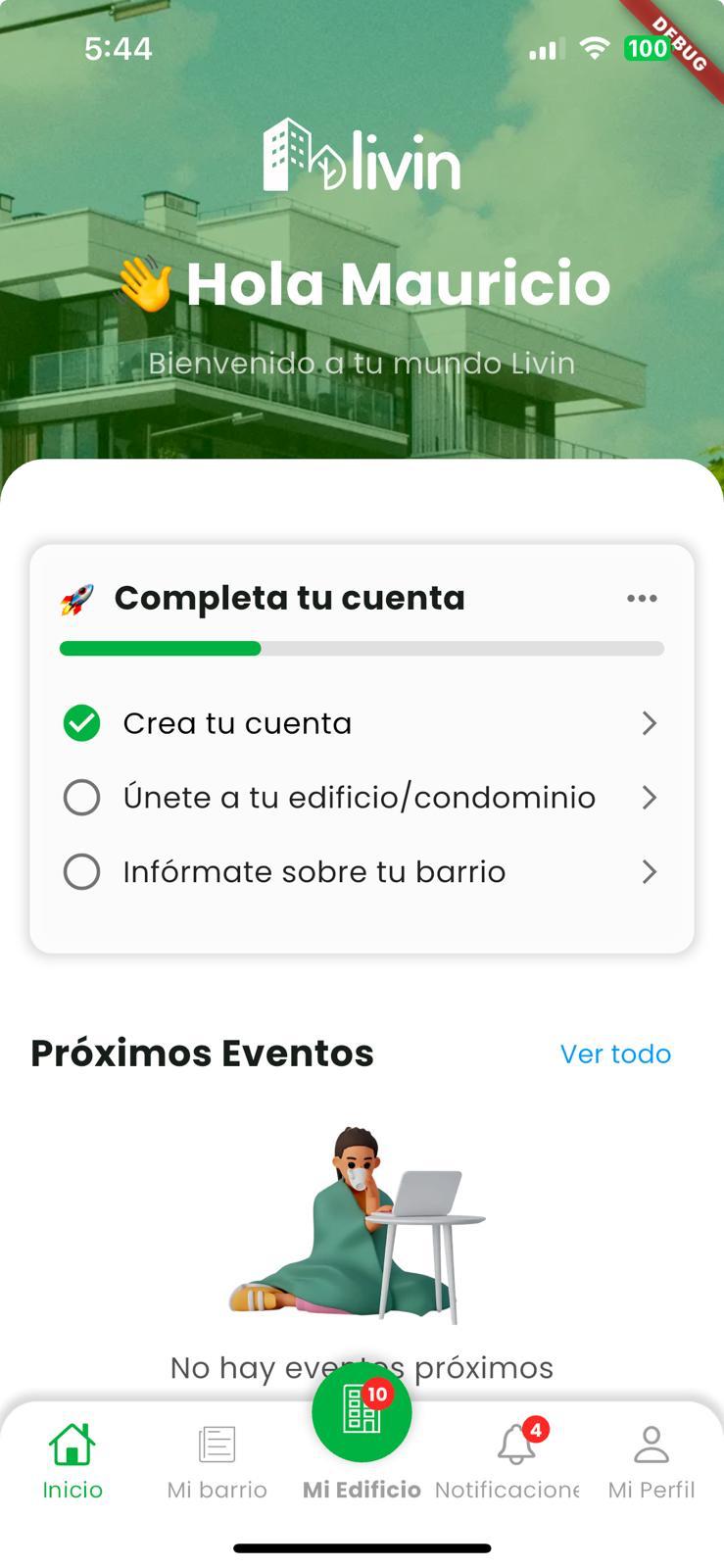Screen dimensions: 724x1568
Task: Open the Mi Edificio tab
Action: click(362, 1416)
